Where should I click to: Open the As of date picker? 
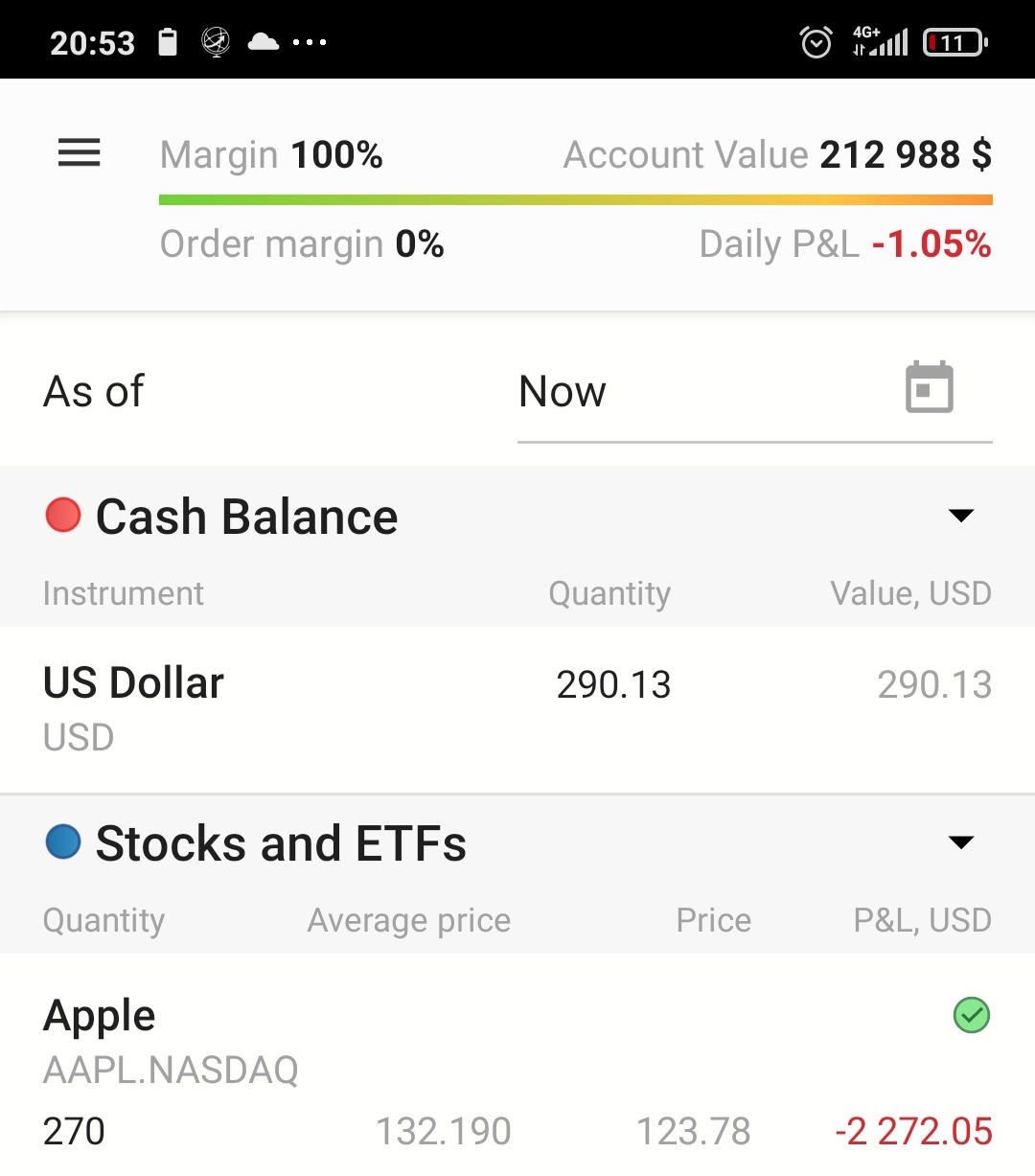(929, 389)
